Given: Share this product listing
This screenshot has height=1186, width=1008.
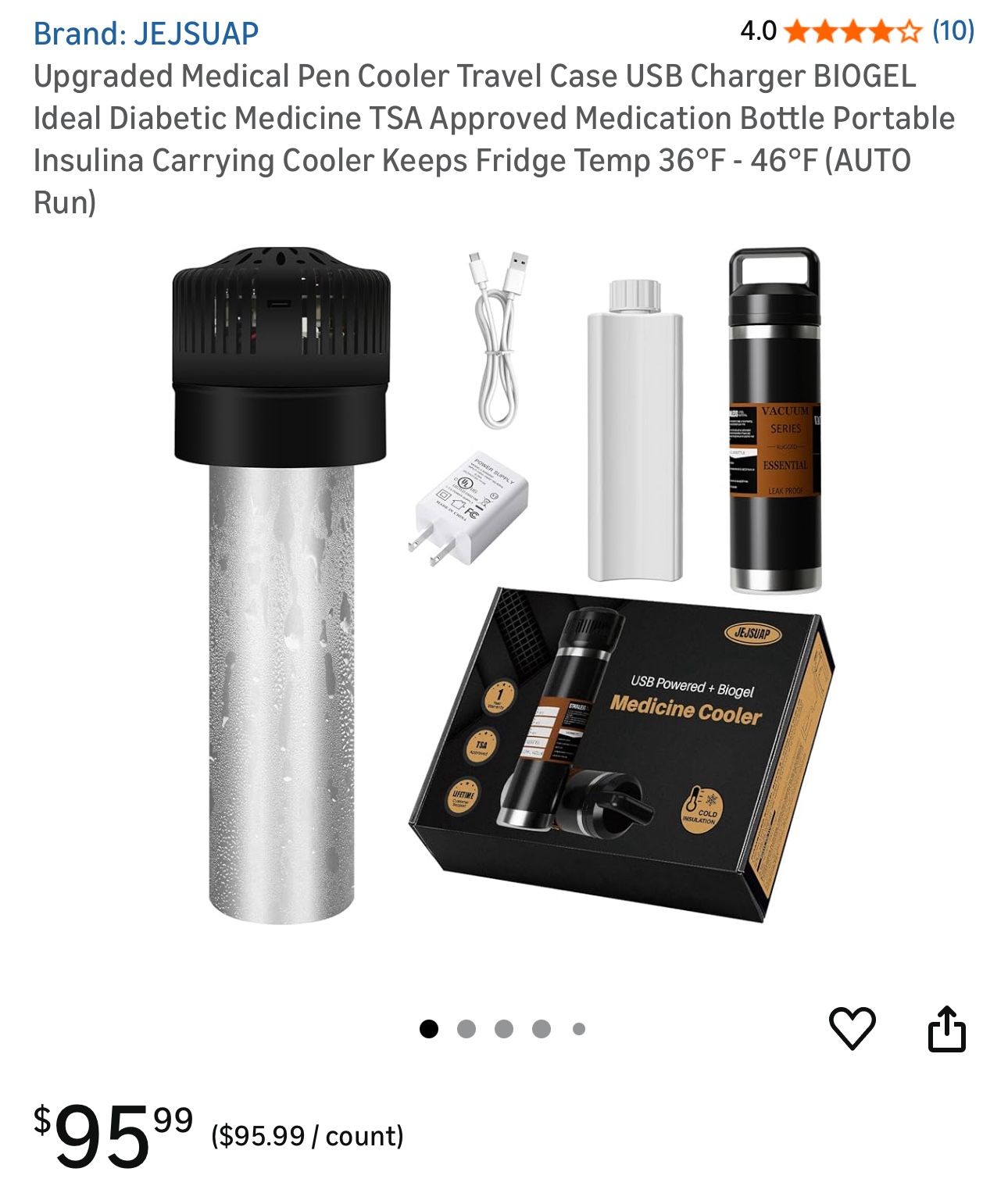Looking at the screenshot, I should tap(947, 1028).
